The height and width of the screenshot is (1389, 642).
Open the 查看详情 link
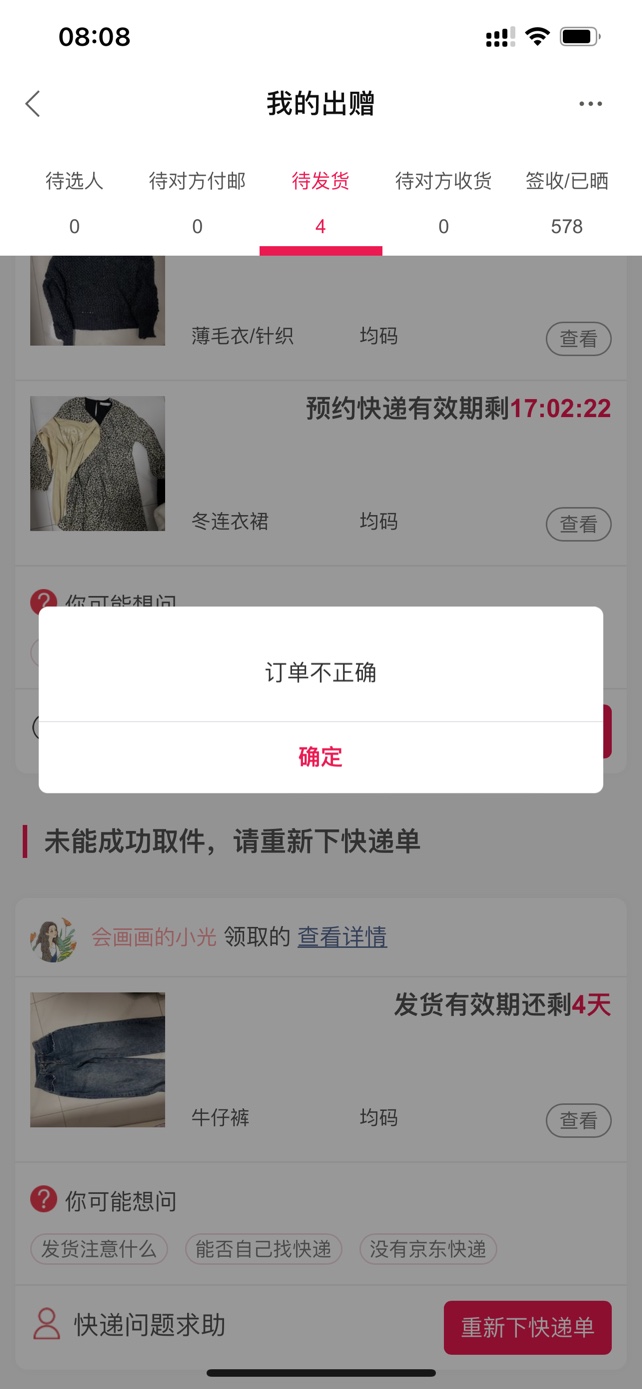pos(342,937)
